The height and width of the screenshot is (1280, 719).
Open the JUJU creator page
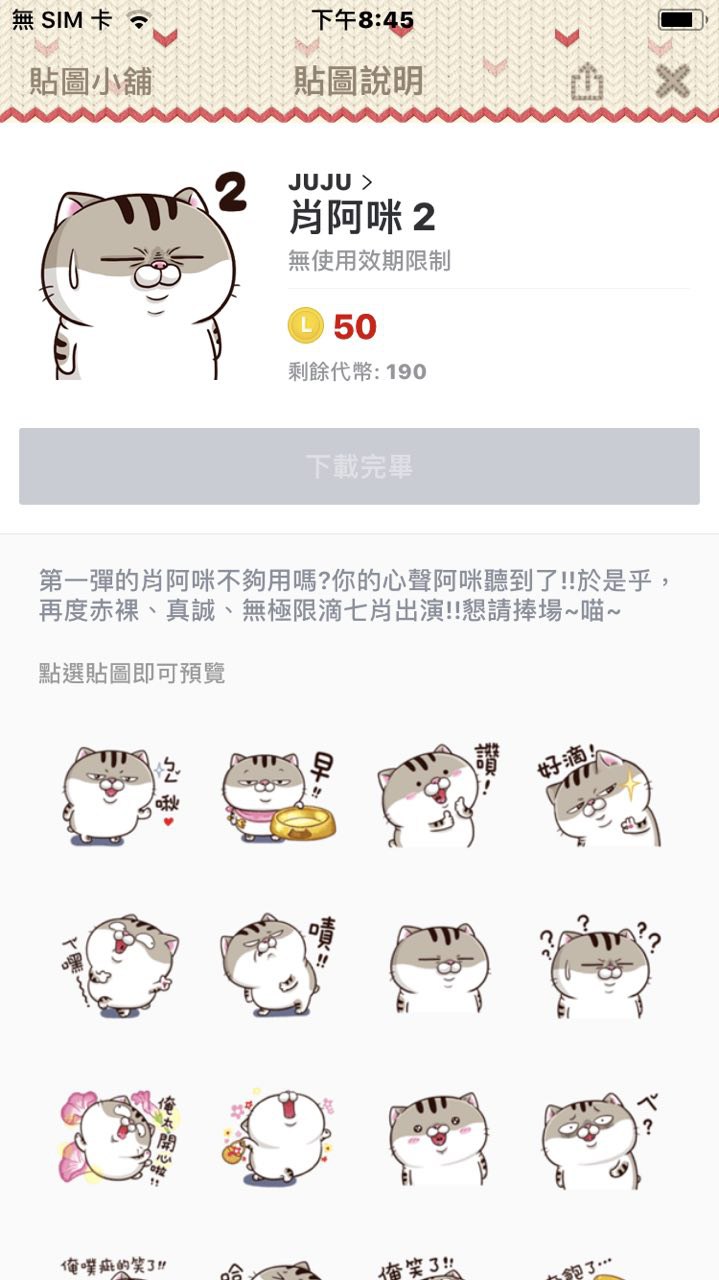(330, 182)
